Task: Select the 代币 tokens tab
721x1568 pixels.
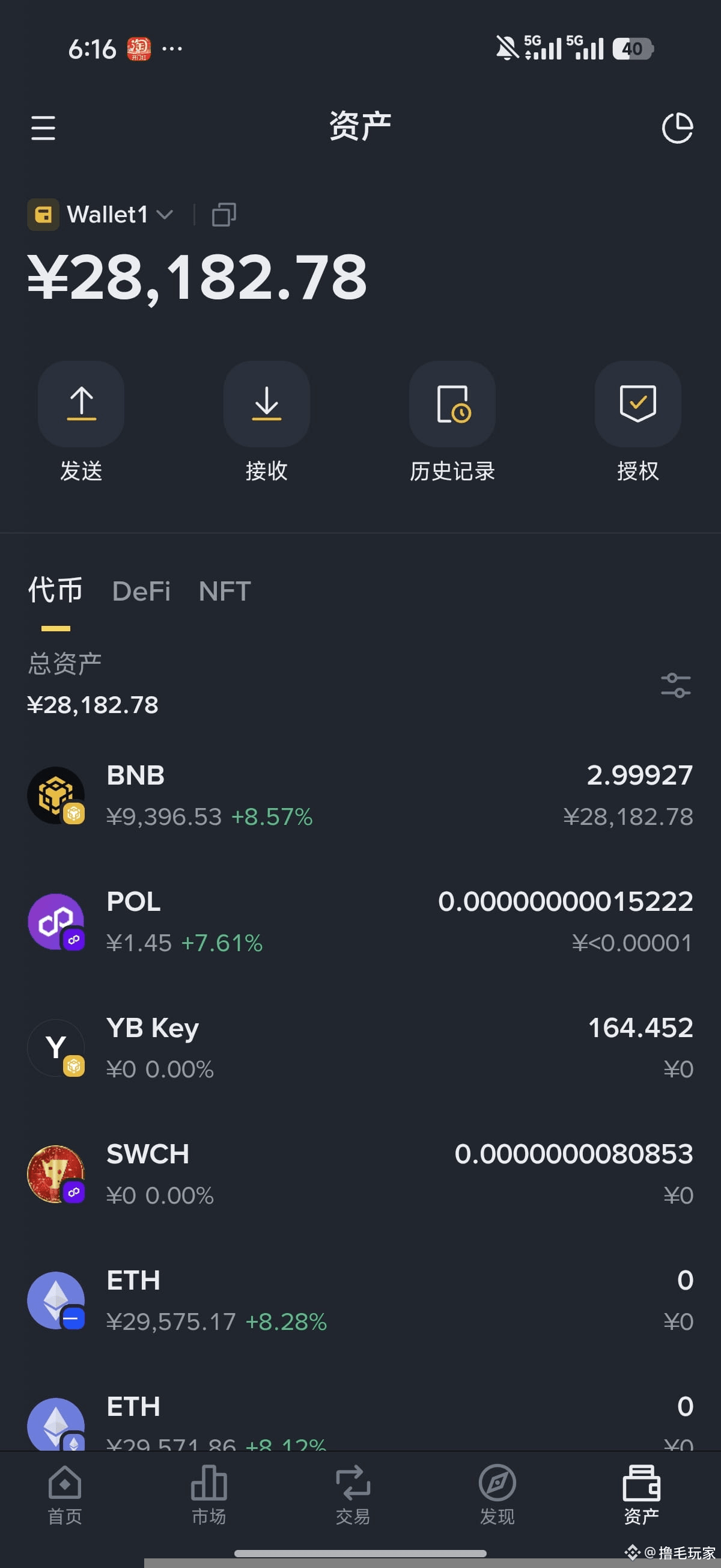Action: tap(55, 590)
